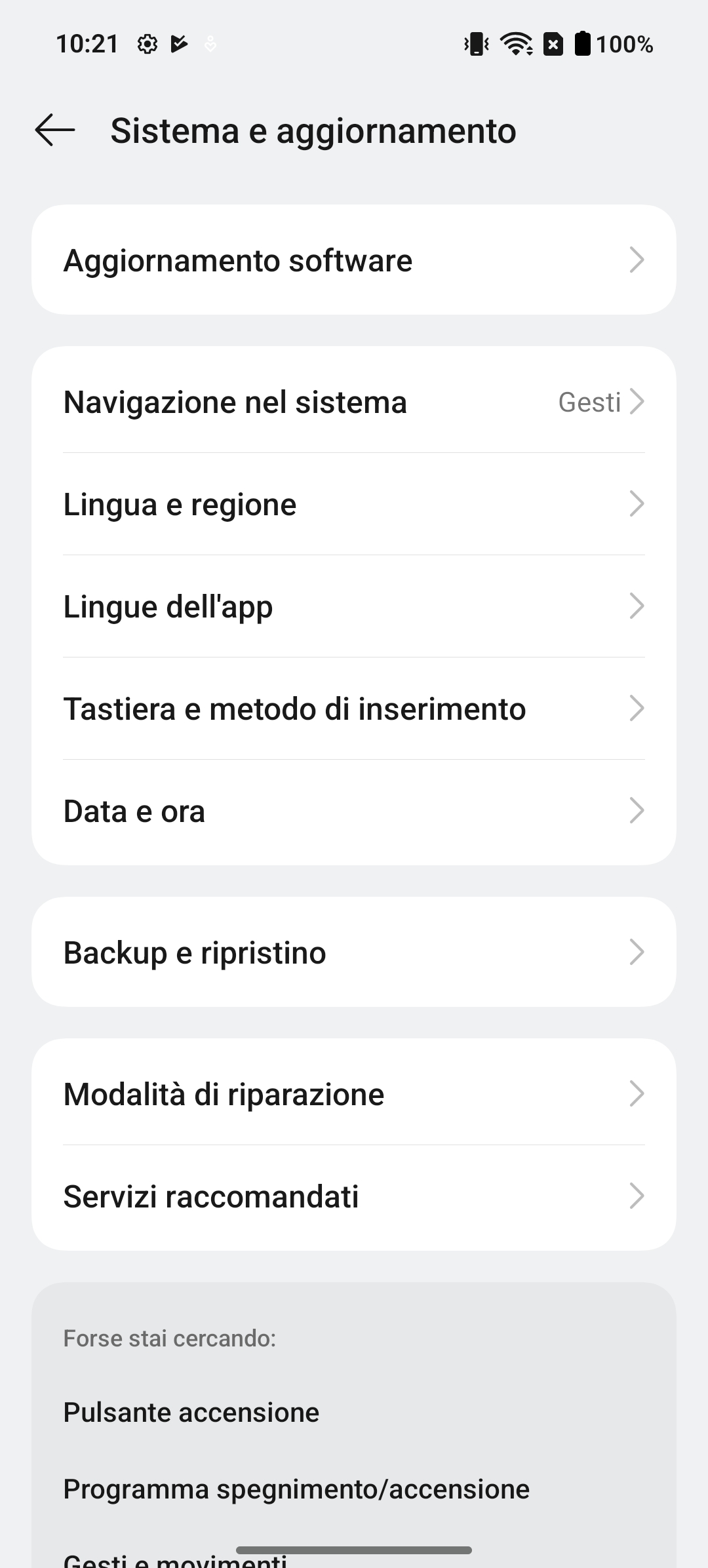Open Aggiornamento software
The image size is (708, 1568).
click(x=354, y=260)
